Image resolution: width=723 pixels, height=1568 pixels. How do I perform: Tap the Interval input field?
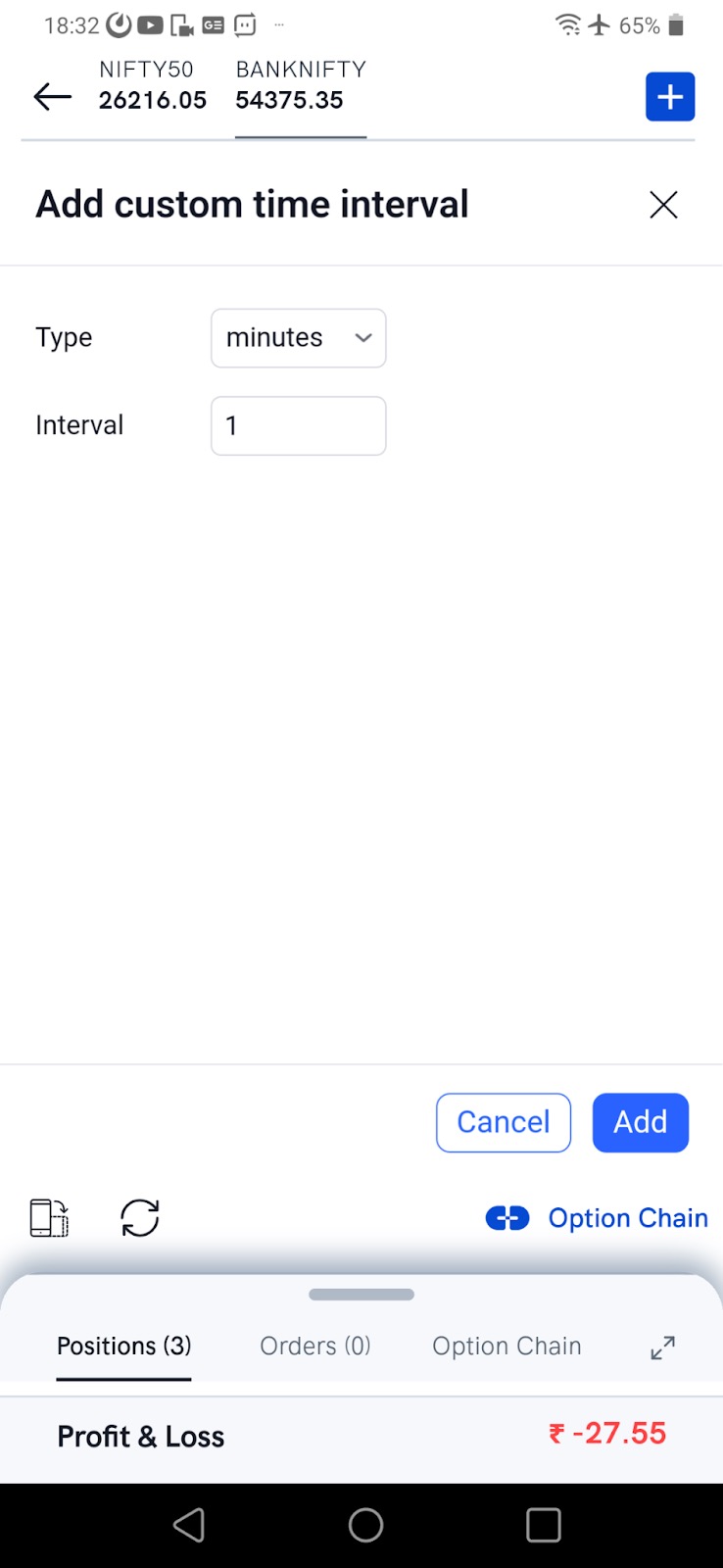click(298, 425)
